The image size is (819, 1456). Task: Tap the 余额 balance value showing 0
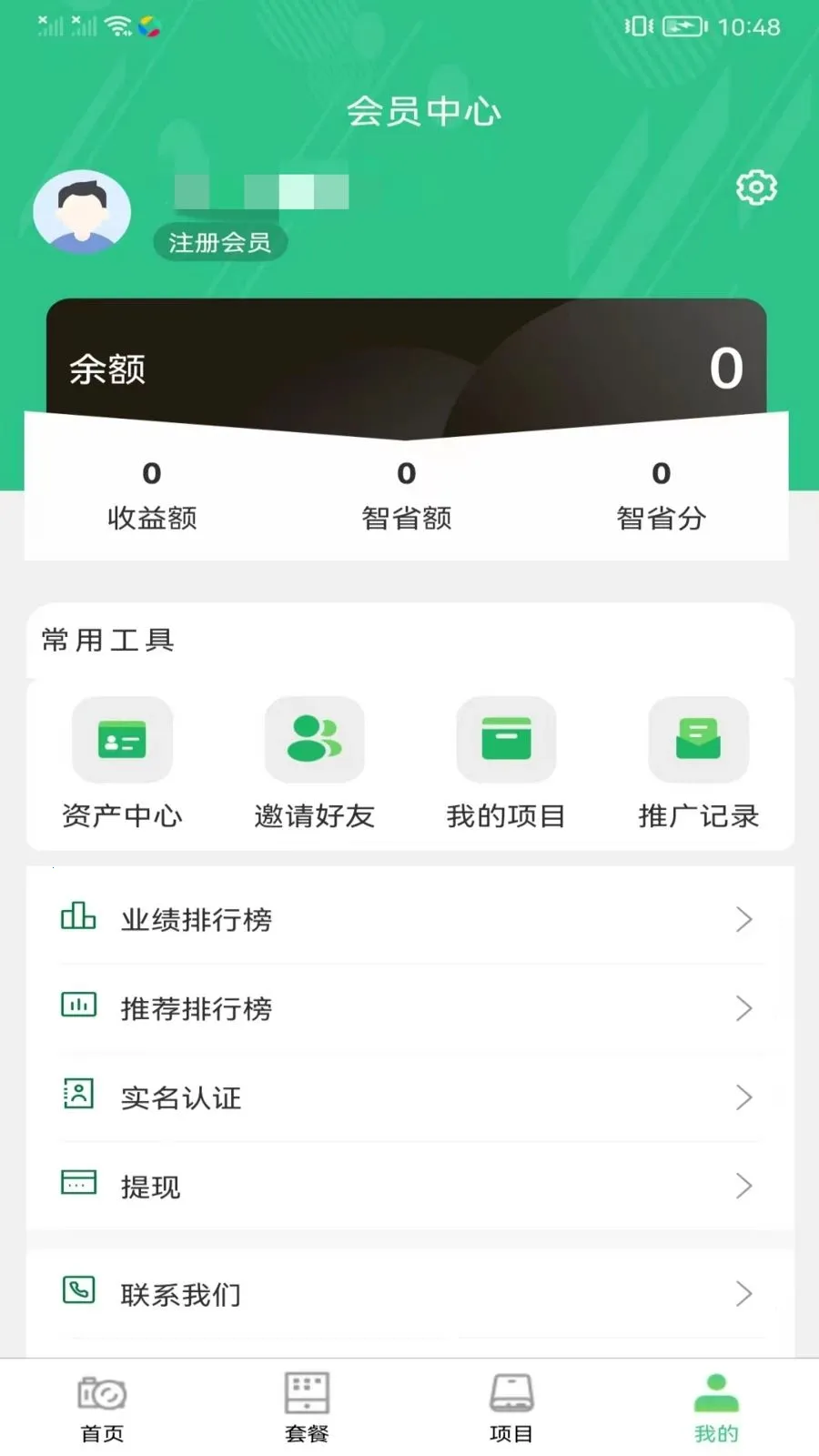725,368
